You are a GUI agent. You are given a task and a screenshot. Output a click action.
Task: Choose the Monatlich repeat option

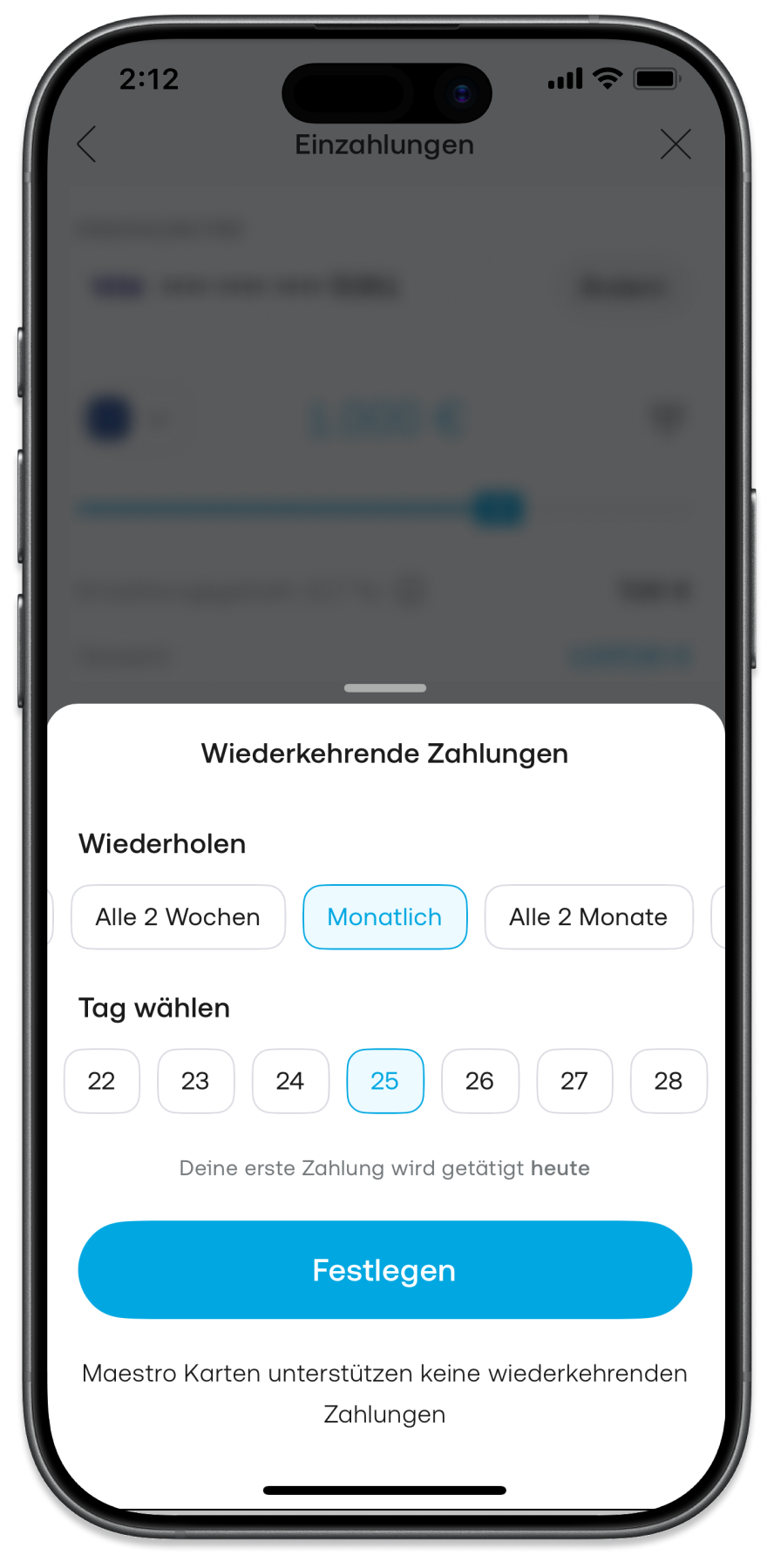coord(384,917)
